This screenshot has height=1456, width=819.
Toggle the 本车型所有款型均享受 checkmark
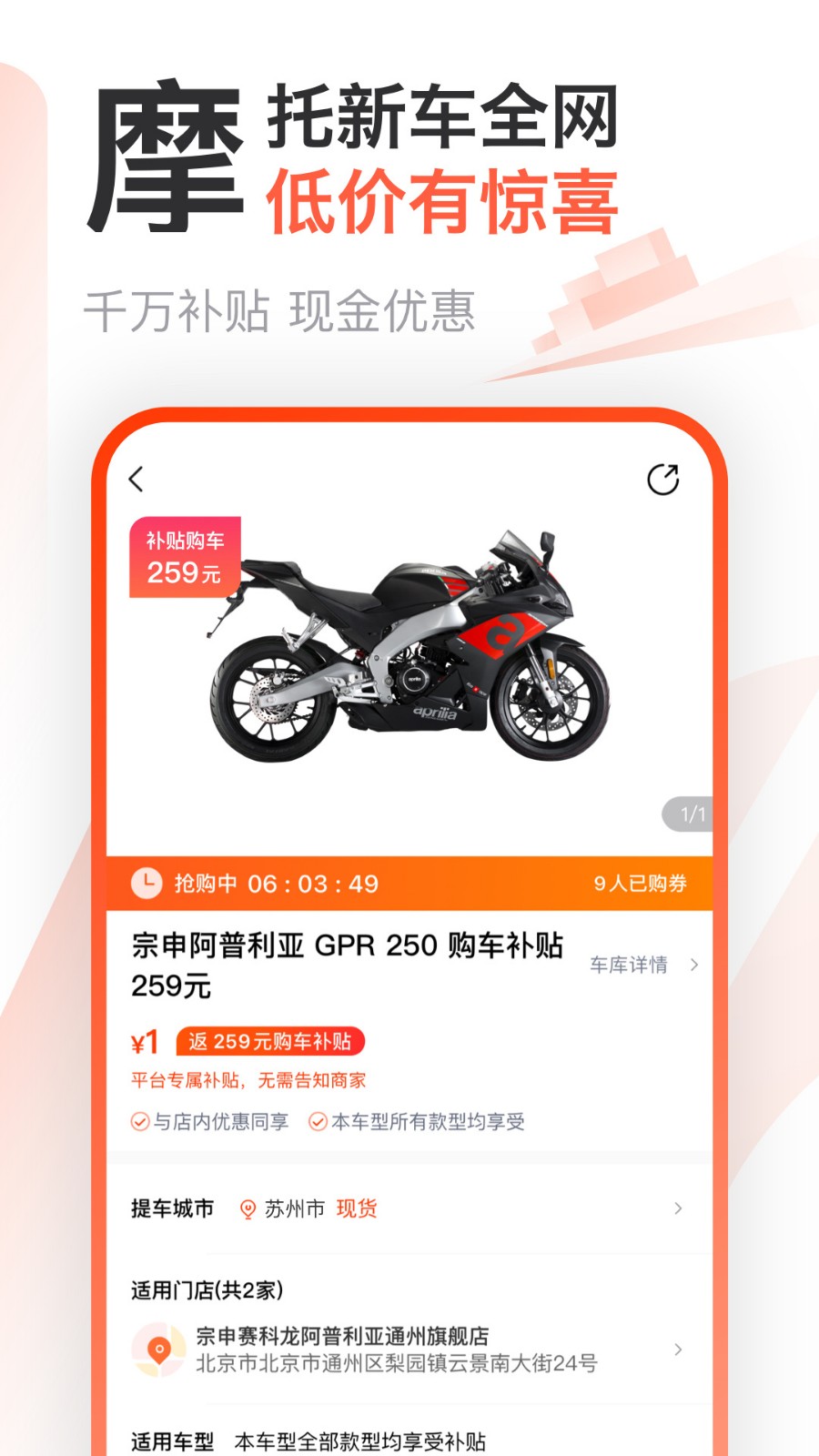(318, 1122)
